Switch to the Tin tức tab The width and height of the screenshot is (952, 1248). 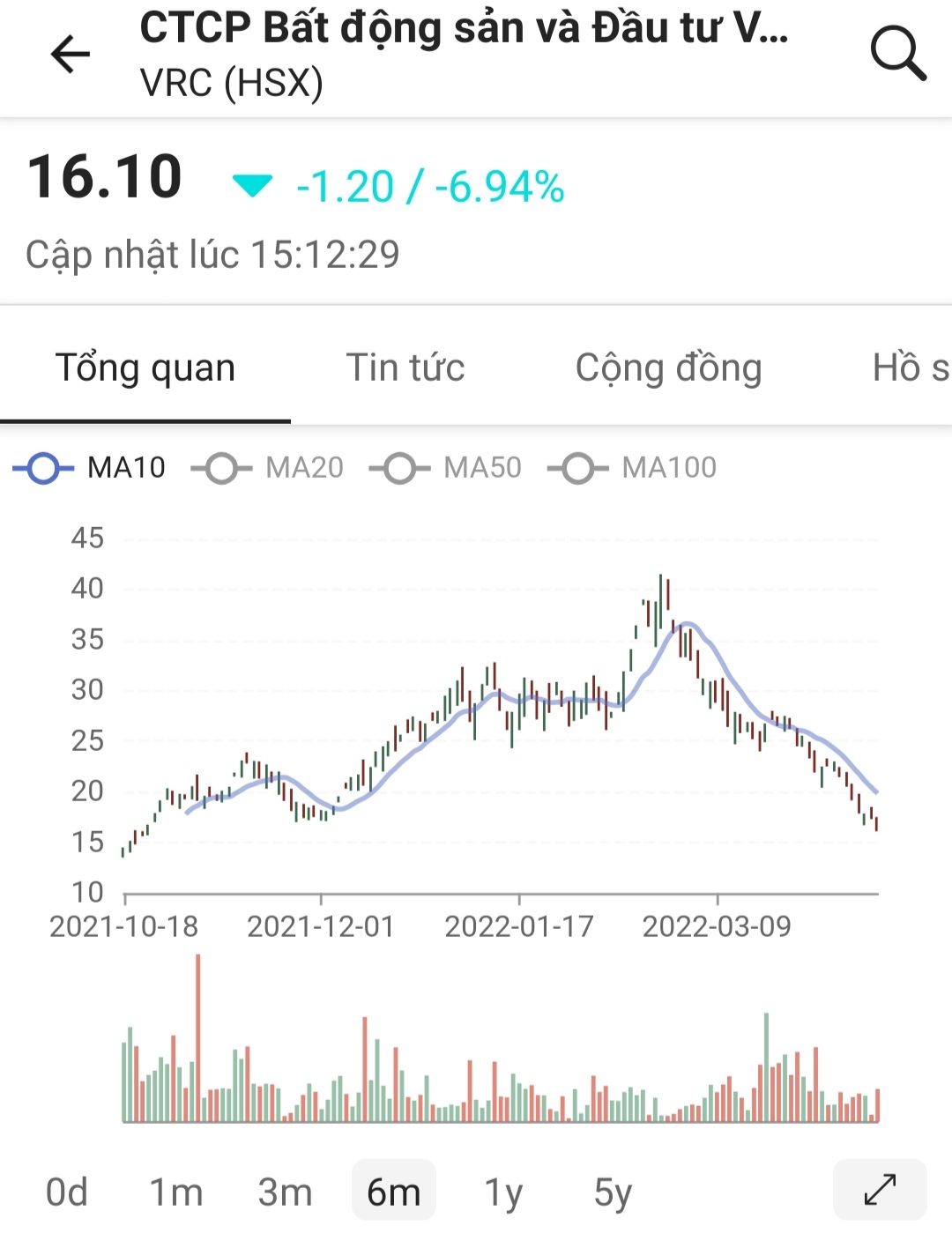[405, 368]
